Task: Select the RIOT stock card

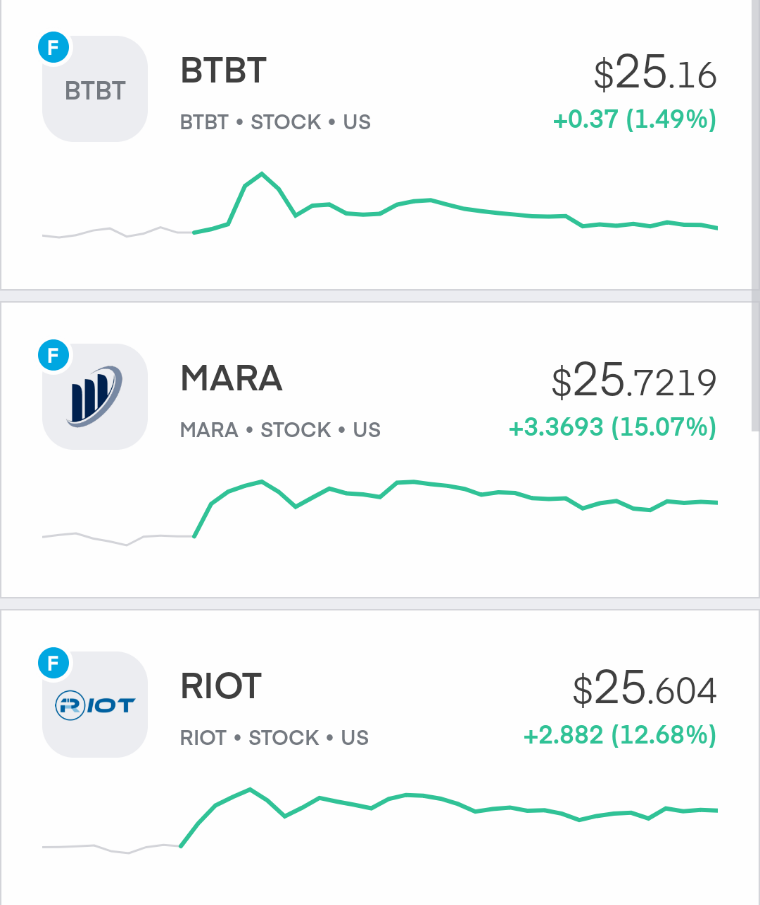Action: [x=378, y=756]
